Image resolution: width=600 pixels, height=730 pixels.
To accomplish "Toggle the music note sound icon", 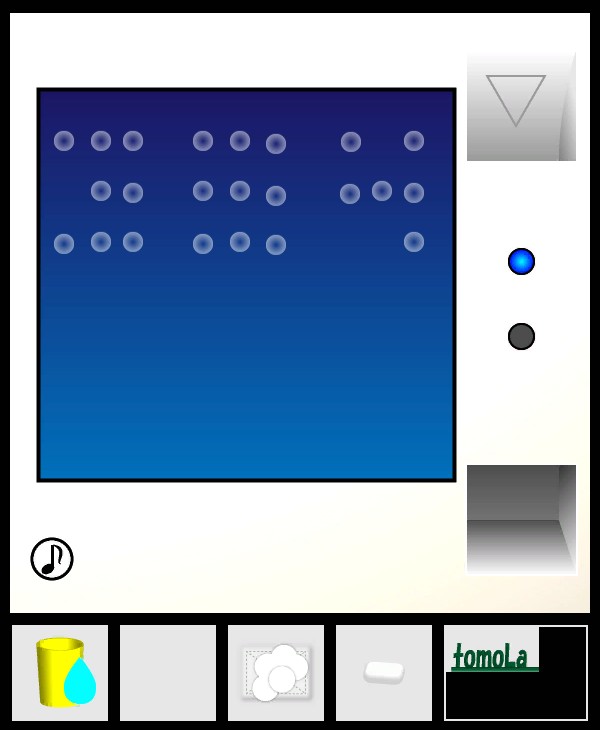I will pos(52,559).
